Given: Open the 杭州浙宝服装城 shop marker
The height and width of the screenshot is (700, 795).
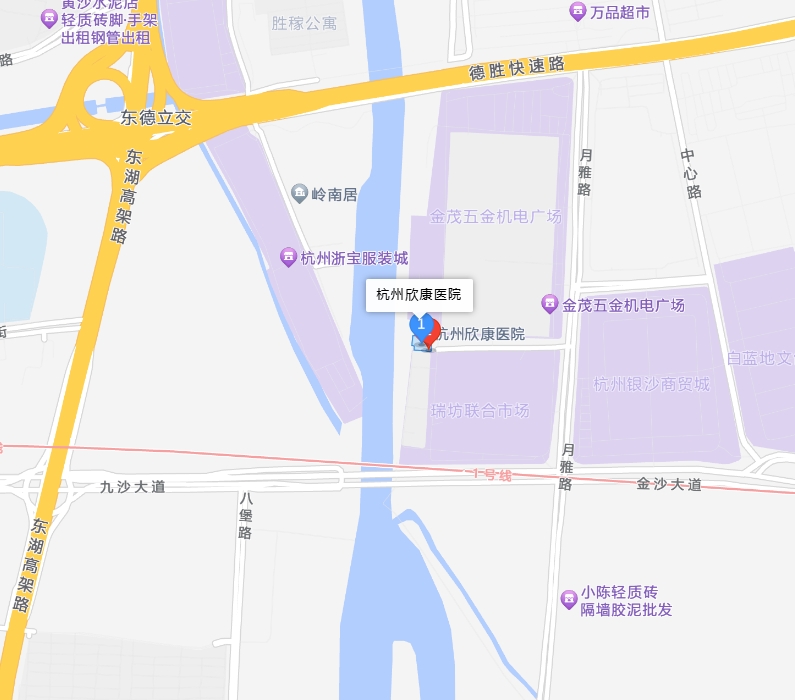Looking at the screenshot, I should 288,258.
